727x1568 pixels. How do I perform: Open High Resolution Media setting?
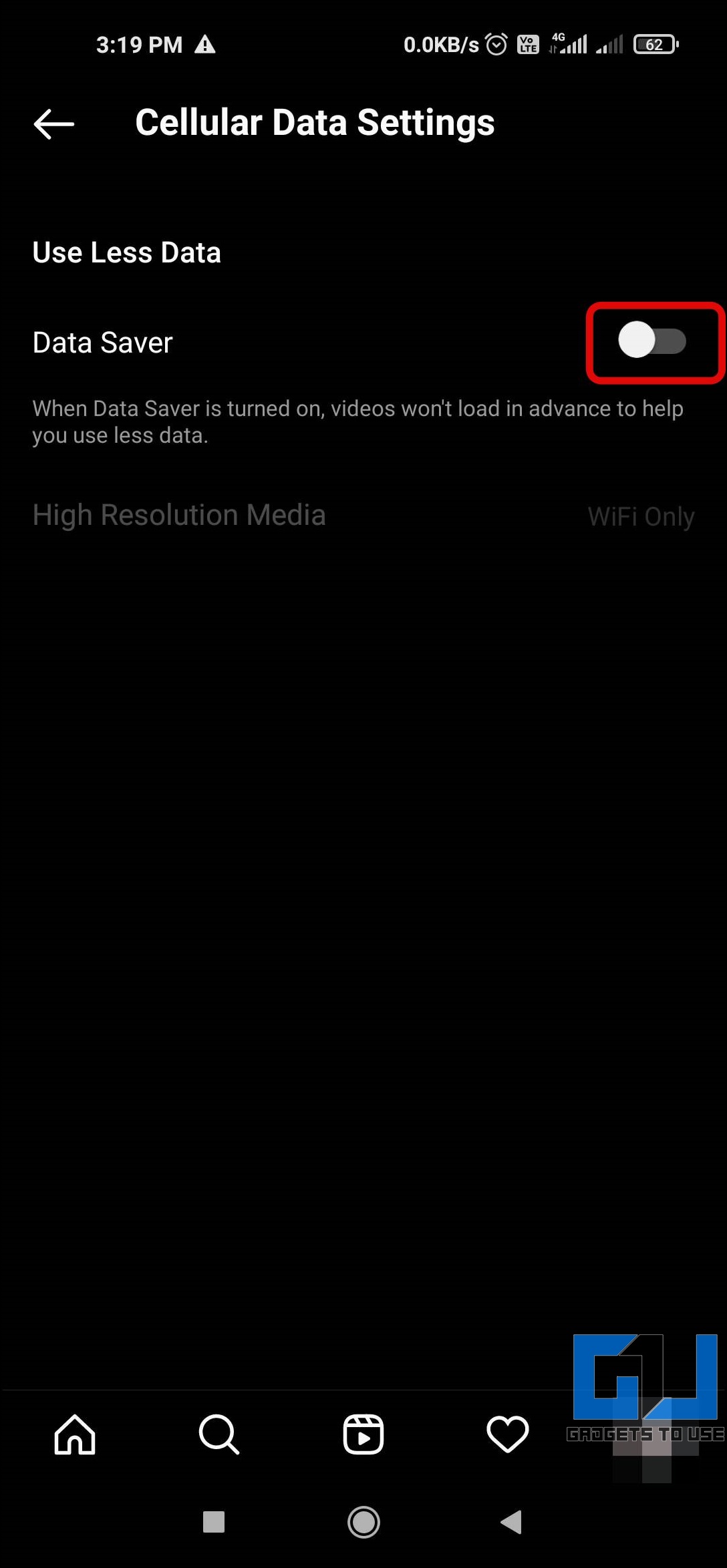tap(363, 516)
